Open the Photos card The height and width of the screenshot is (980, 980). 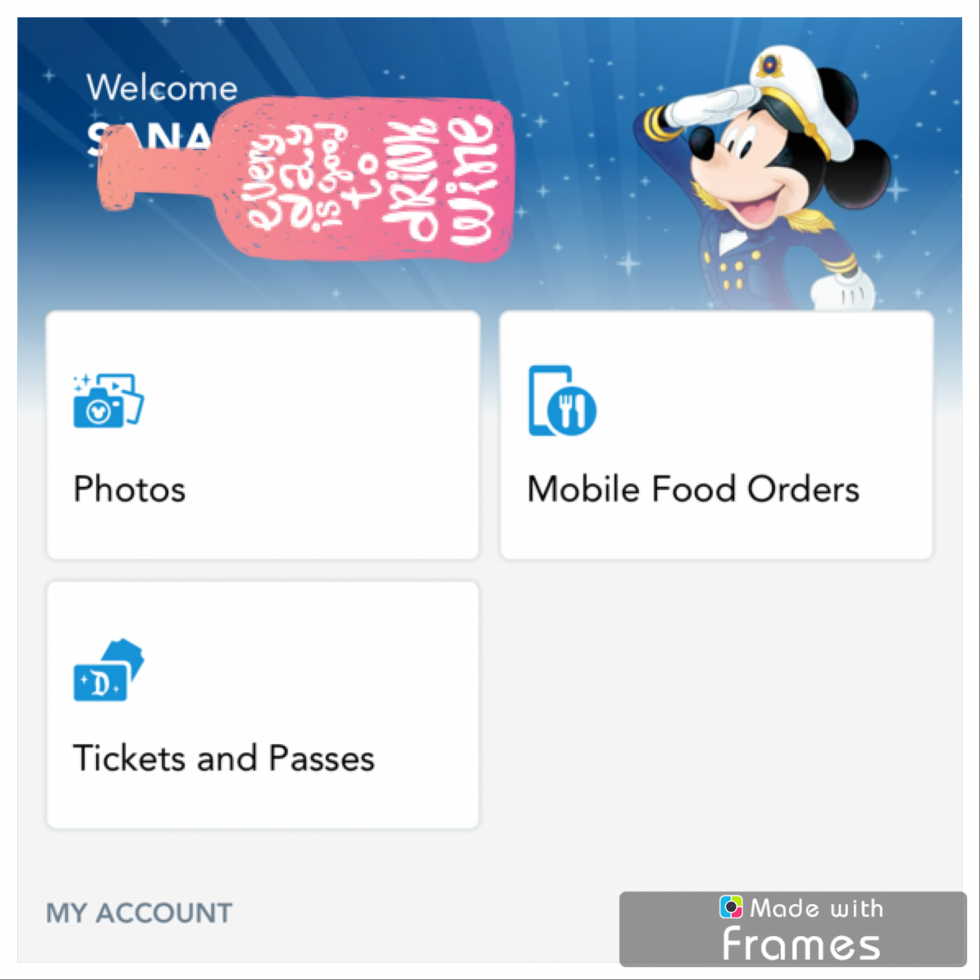(262, 435)
